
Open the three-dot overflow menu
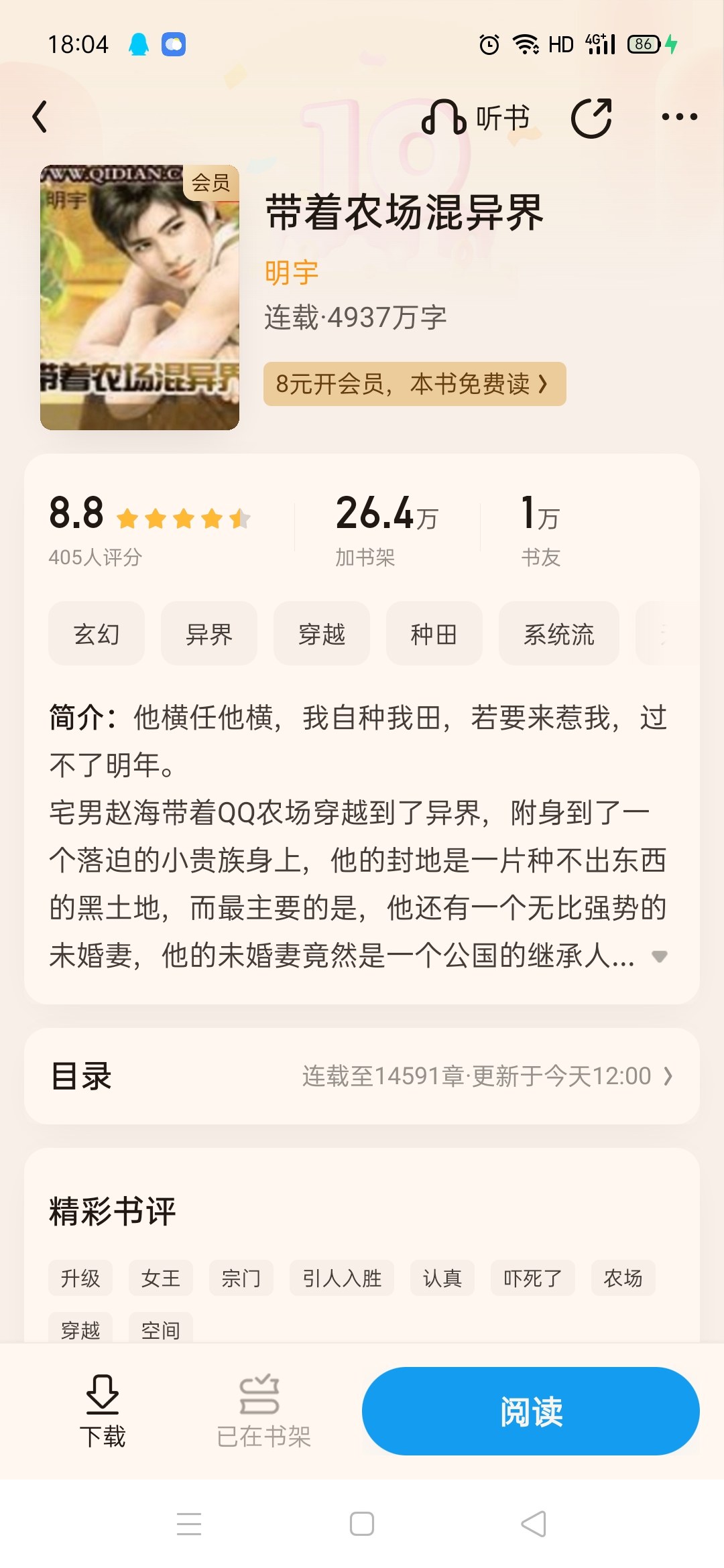pyautogui.click(x=679, y=117)
